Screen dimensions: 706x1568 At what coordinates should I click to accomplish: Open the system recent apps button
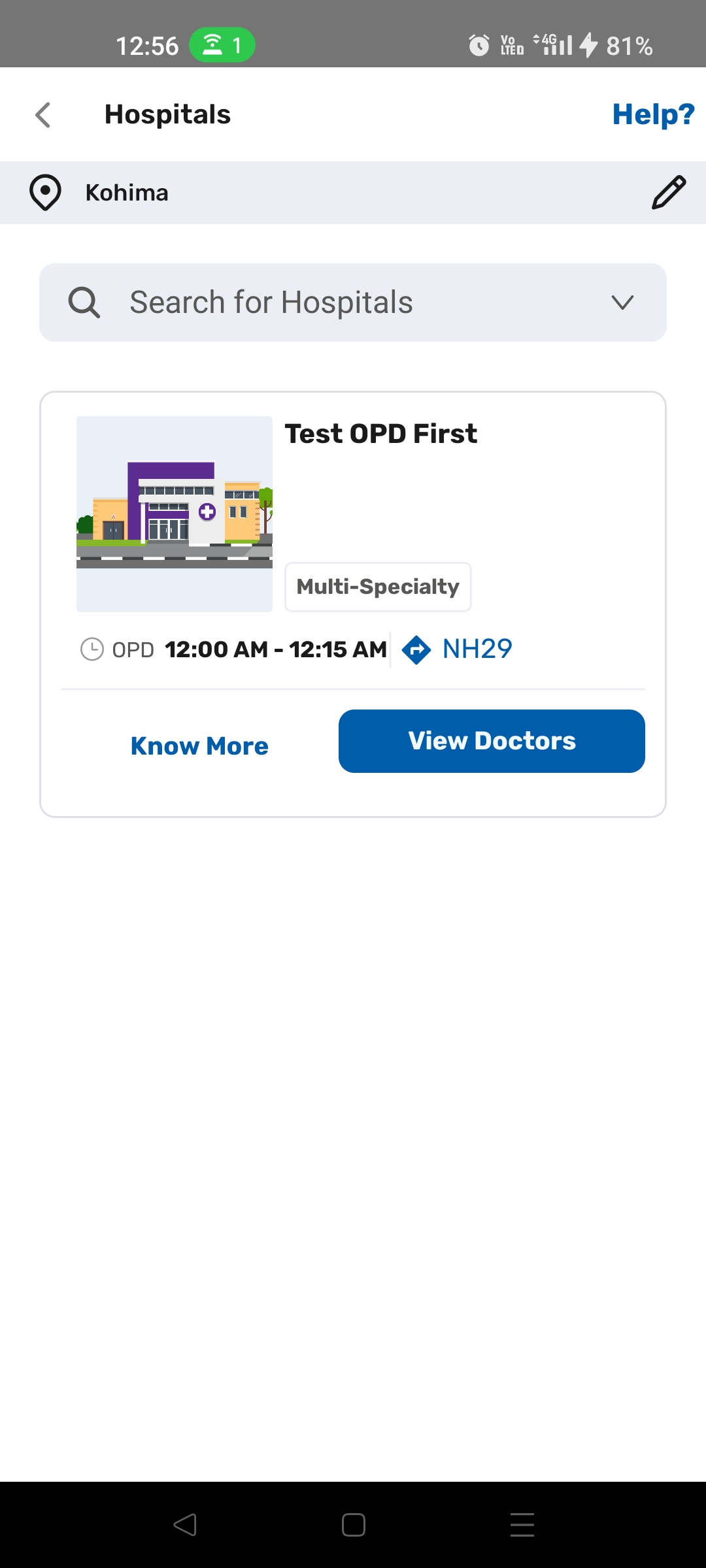click(x=522, y=1525)
